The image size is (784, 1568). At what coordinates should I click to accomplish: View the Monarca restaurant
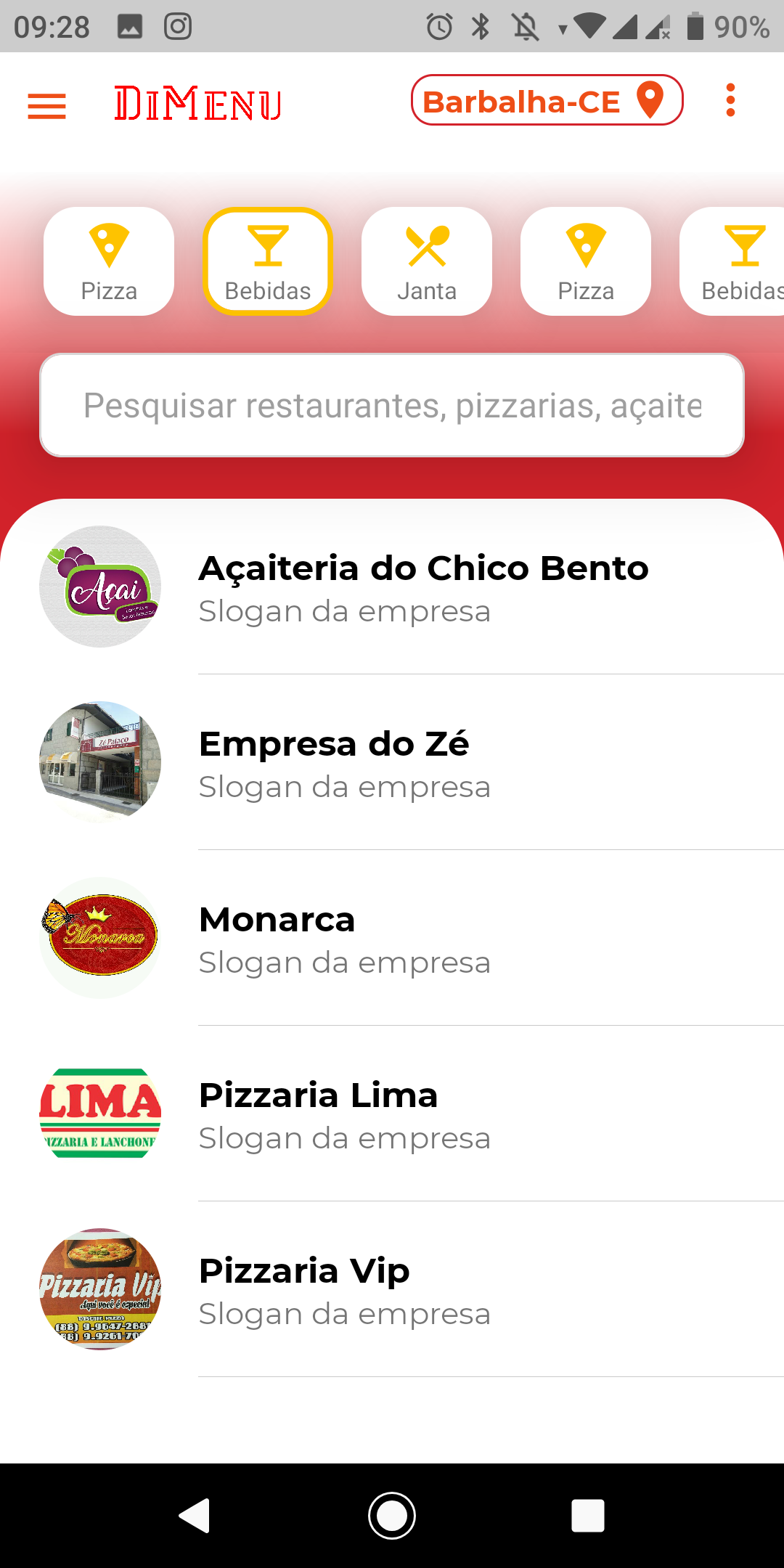[392, 938]
